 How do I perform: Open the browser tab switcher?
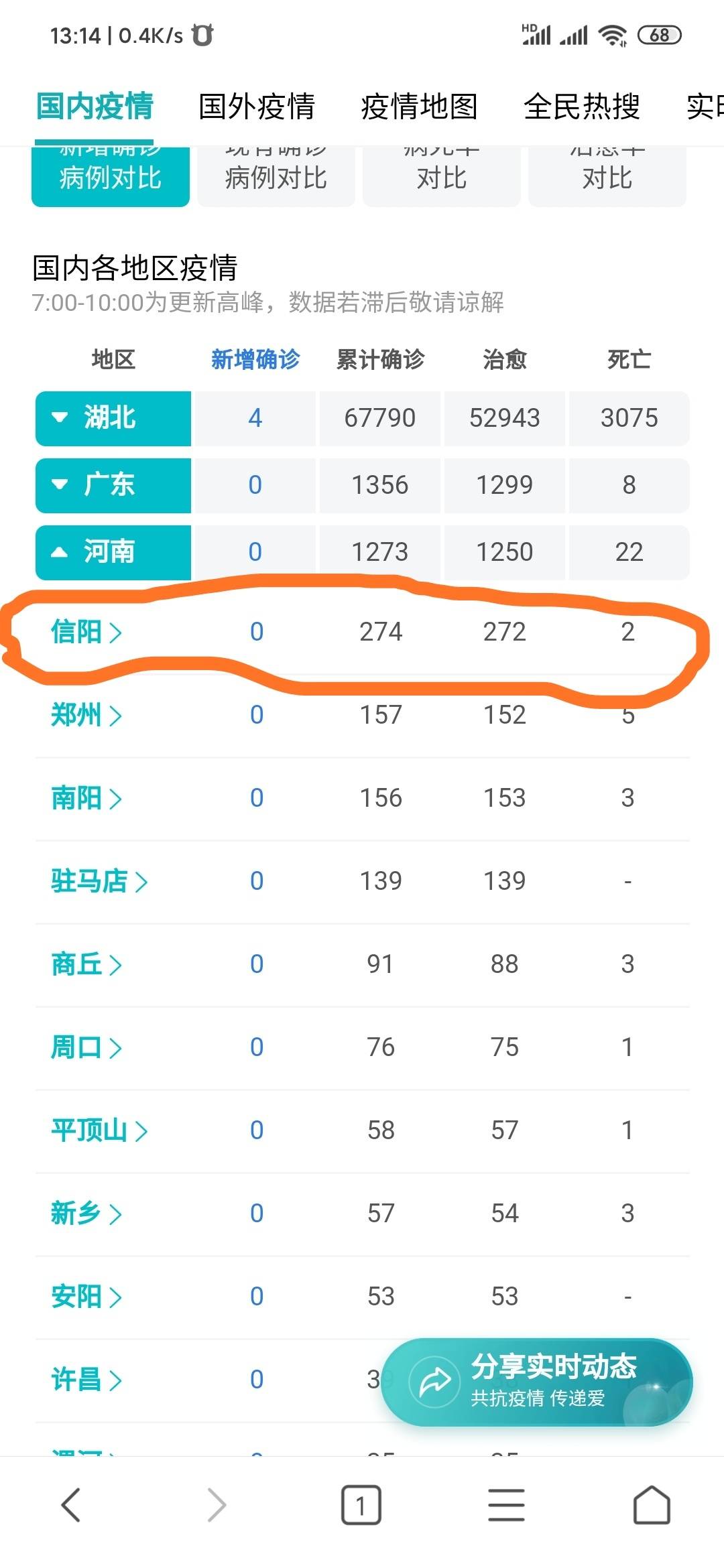pos(361,1505)
